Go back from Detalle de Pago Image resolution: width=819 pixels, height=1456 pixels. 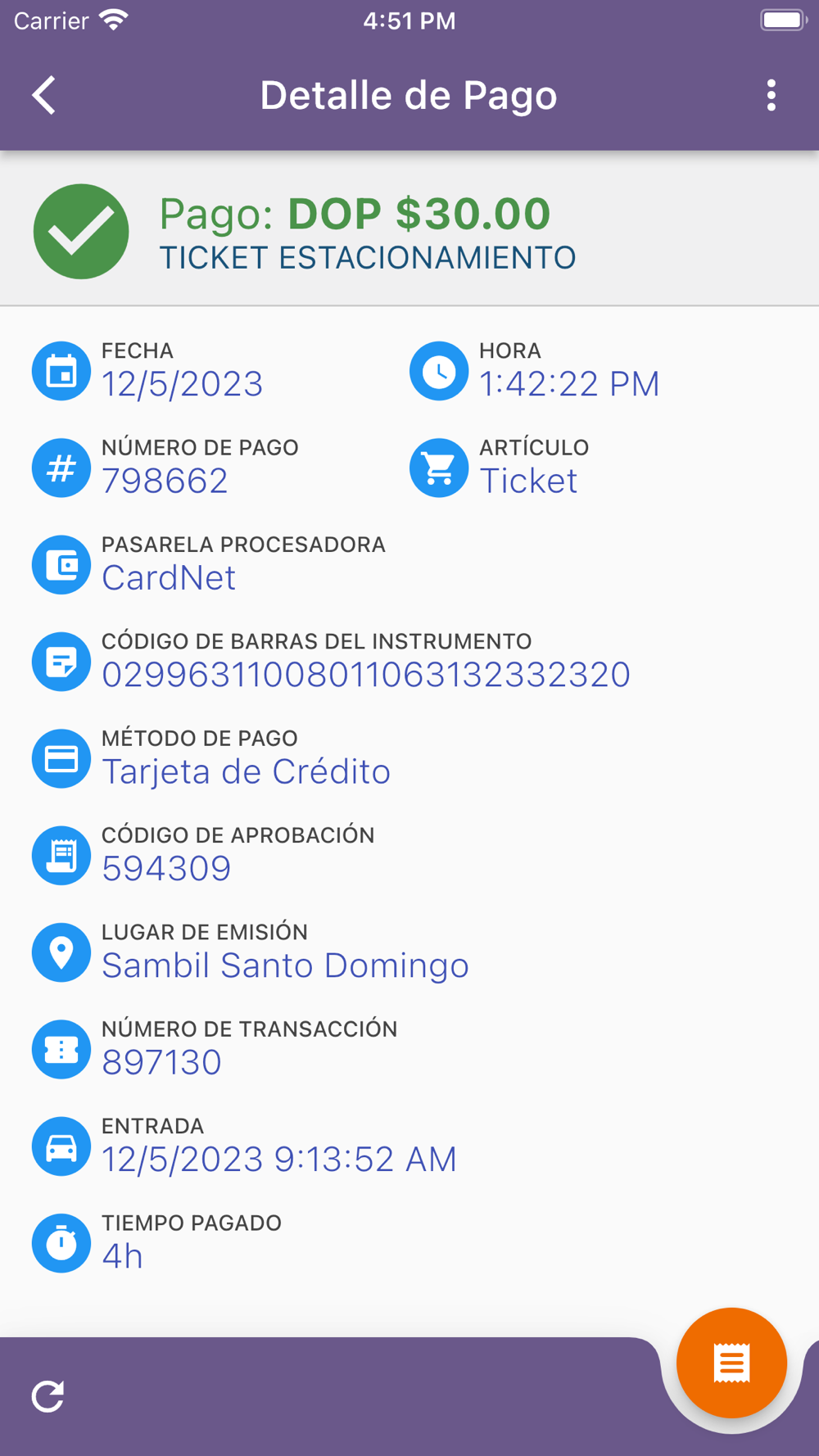point(44,95)
